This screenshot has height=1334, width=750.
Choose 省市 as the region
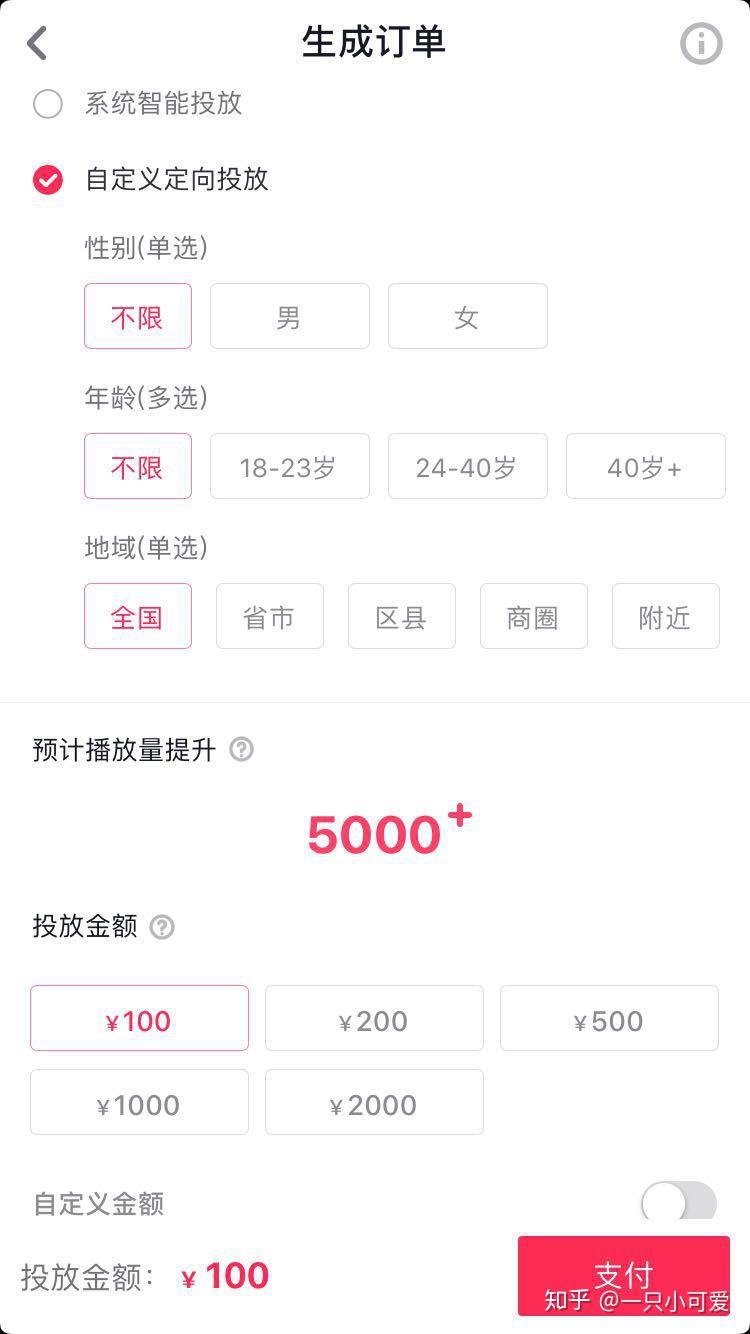(x=270, y=616)
